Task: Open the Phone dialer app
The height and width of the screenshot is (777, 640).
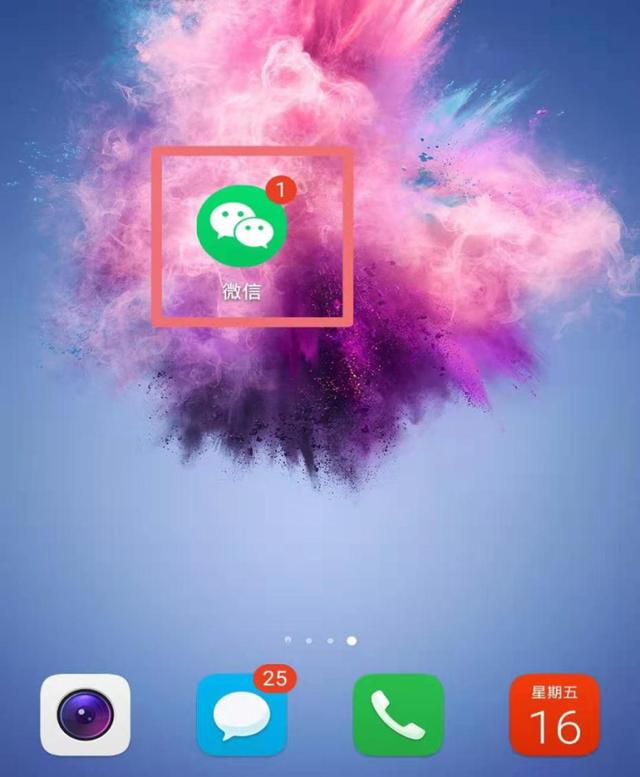Action: tap(398, 715)
